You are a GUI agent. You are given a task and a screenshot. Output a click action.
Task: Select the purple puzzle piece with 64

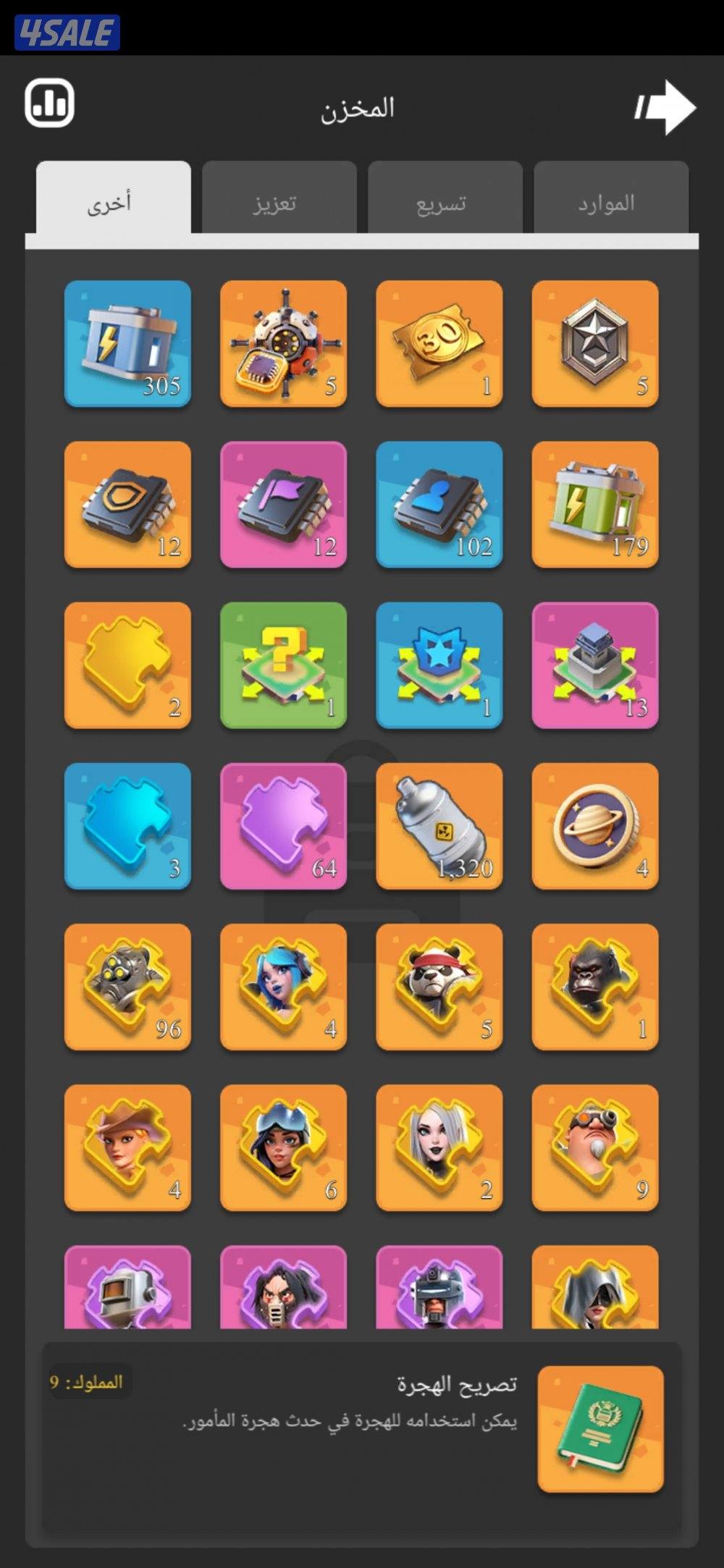tap(283, 825)
